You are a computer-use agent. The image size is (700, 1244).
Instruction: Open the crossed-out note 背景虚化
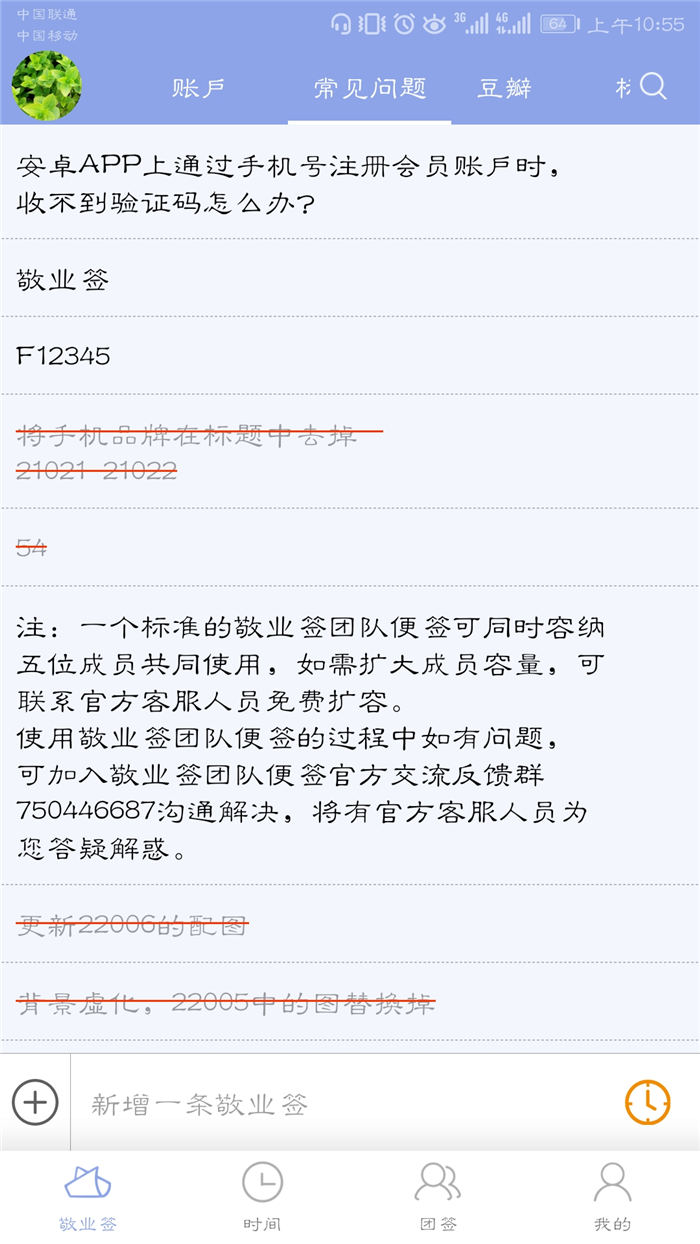pos(350,1002)
